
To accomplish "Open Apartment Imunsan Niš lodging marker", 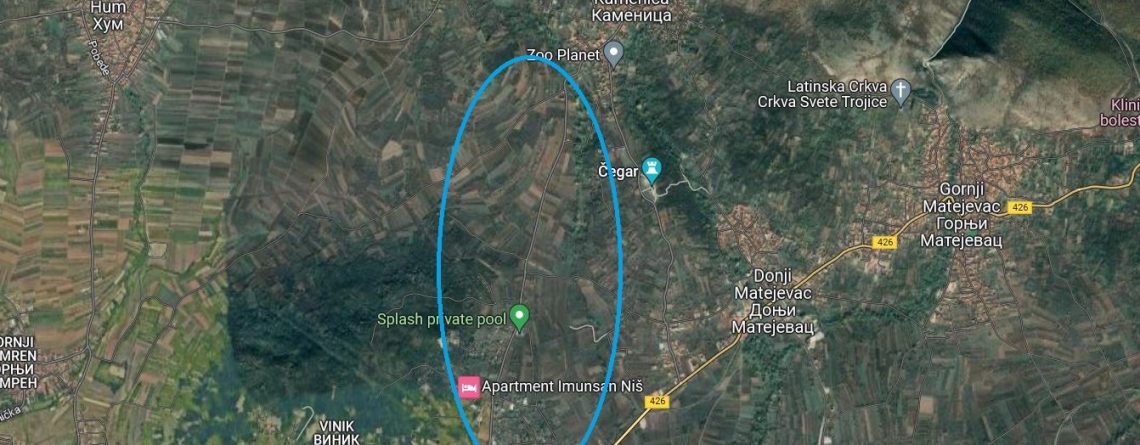I will coord(468,387).
